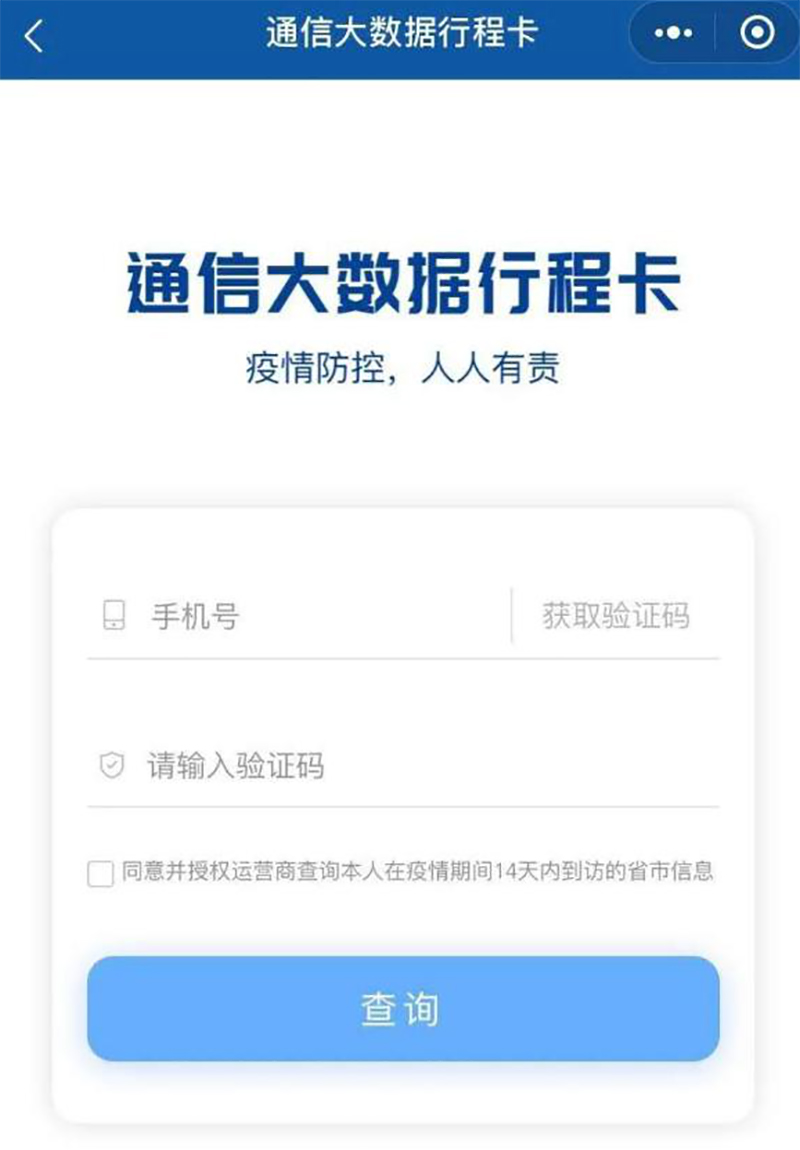
Task: Tap the 疫情防控，人人有责 slogan text
Action: 400,365
